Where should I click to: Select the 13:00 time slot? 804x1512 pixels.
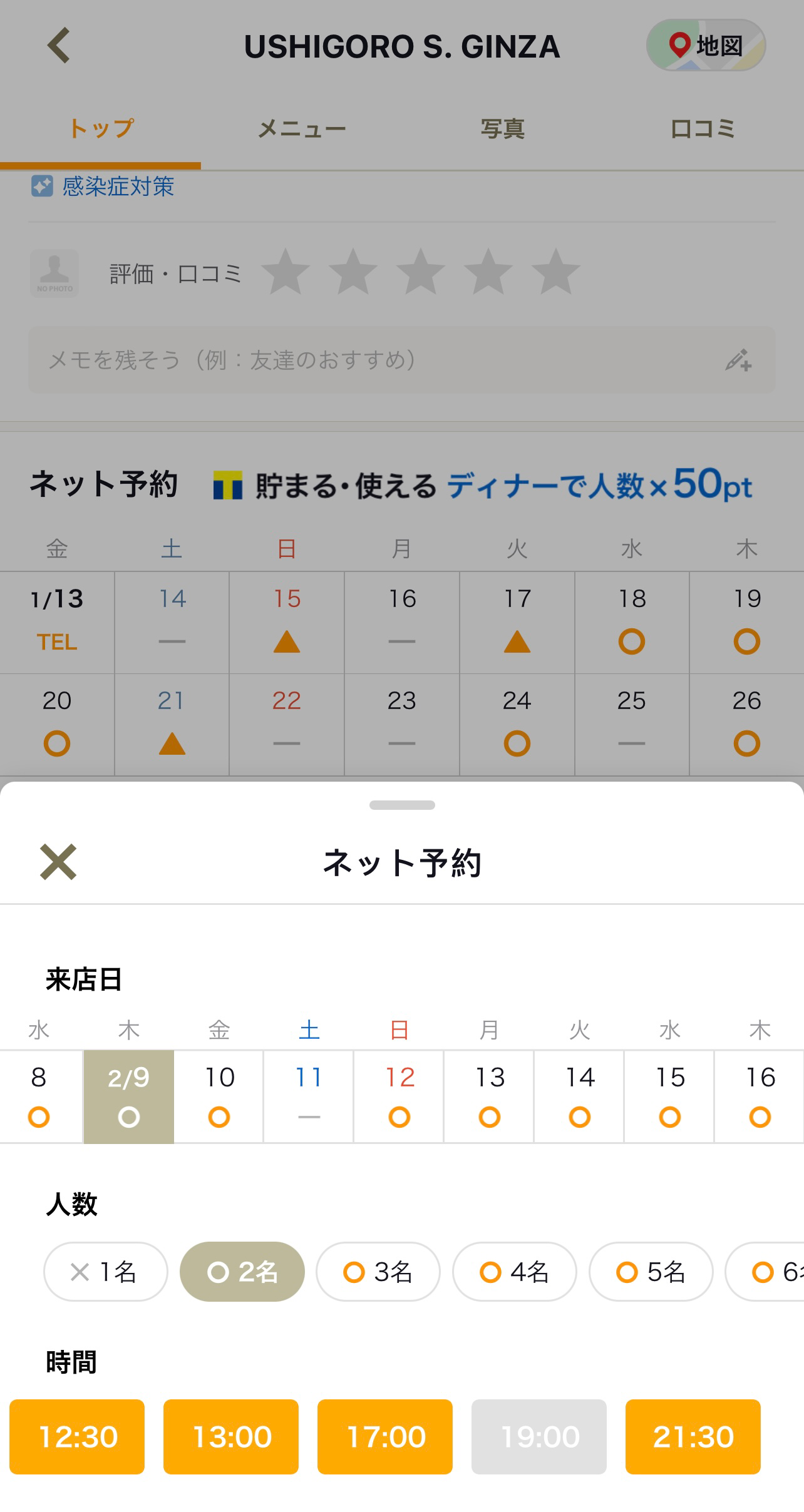(231, 1437)
